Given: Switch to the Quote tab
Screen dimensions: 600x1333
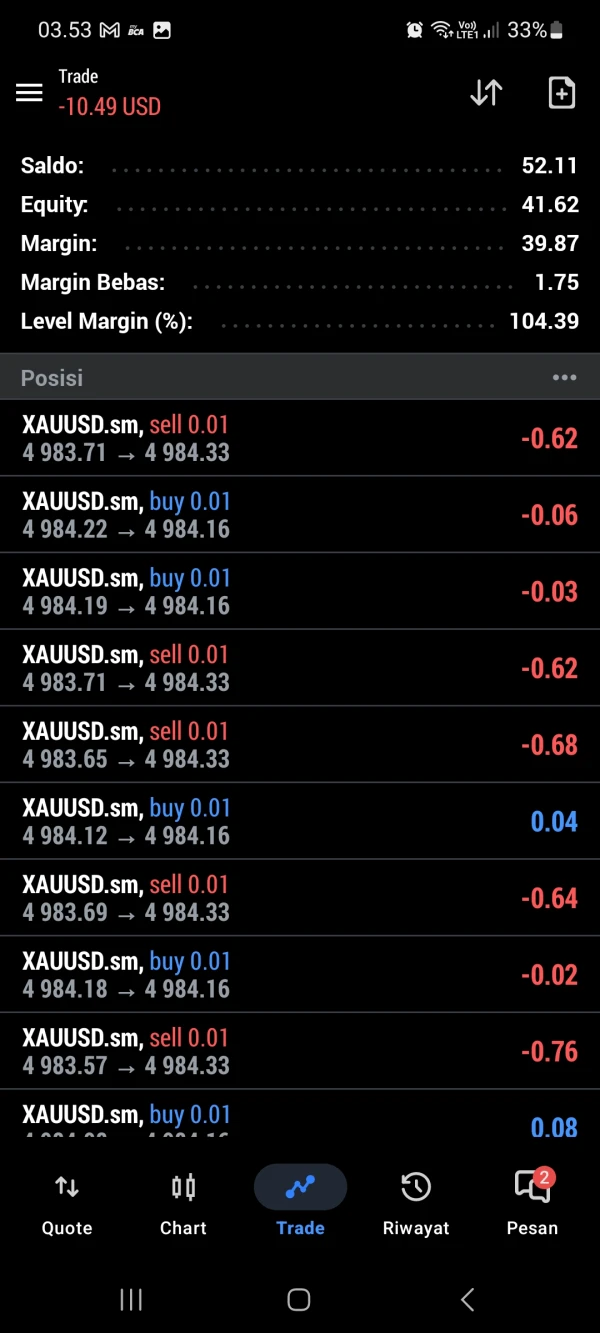Looking at the screenshot, I should [x=67, y=1203].
